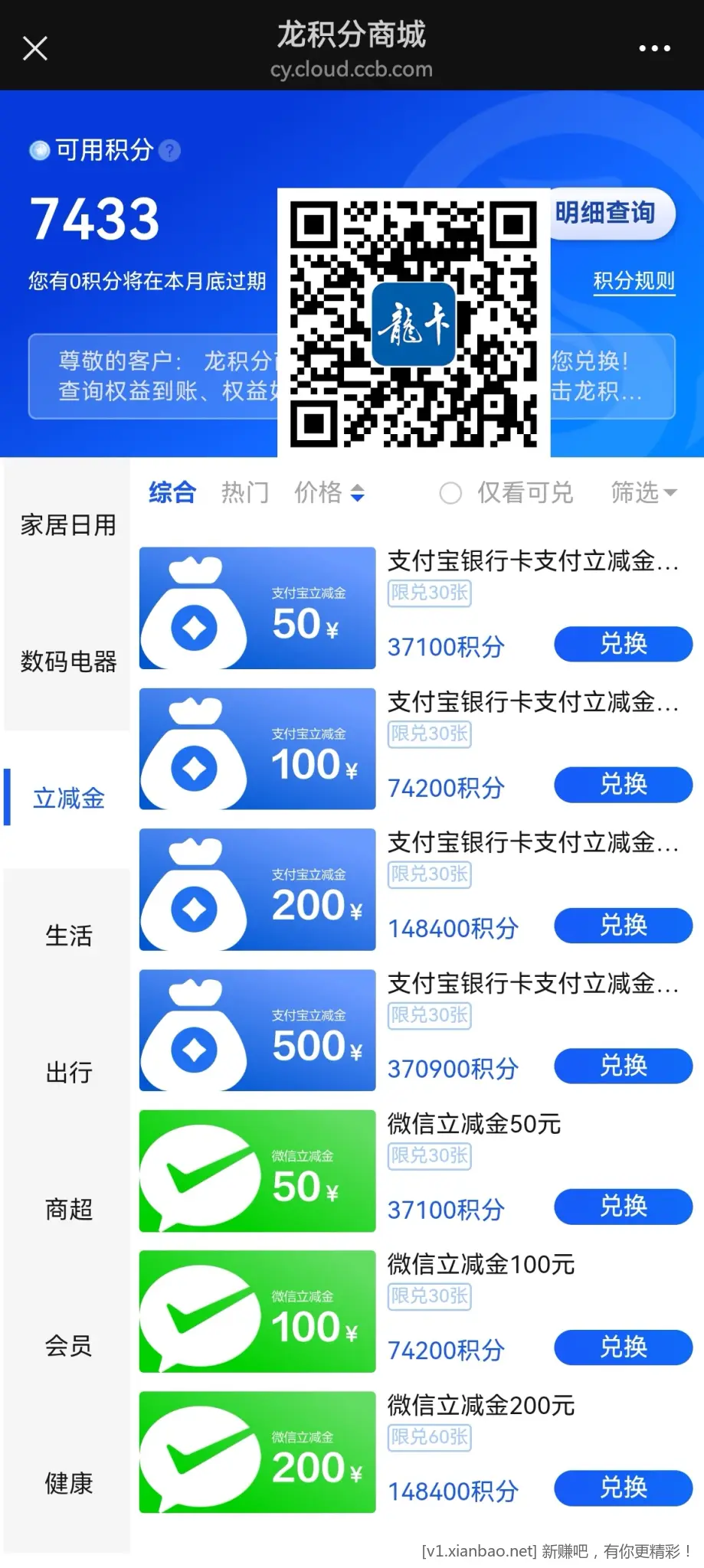Tap the 龙卡 logo inside the QR code

pos(413,322)
